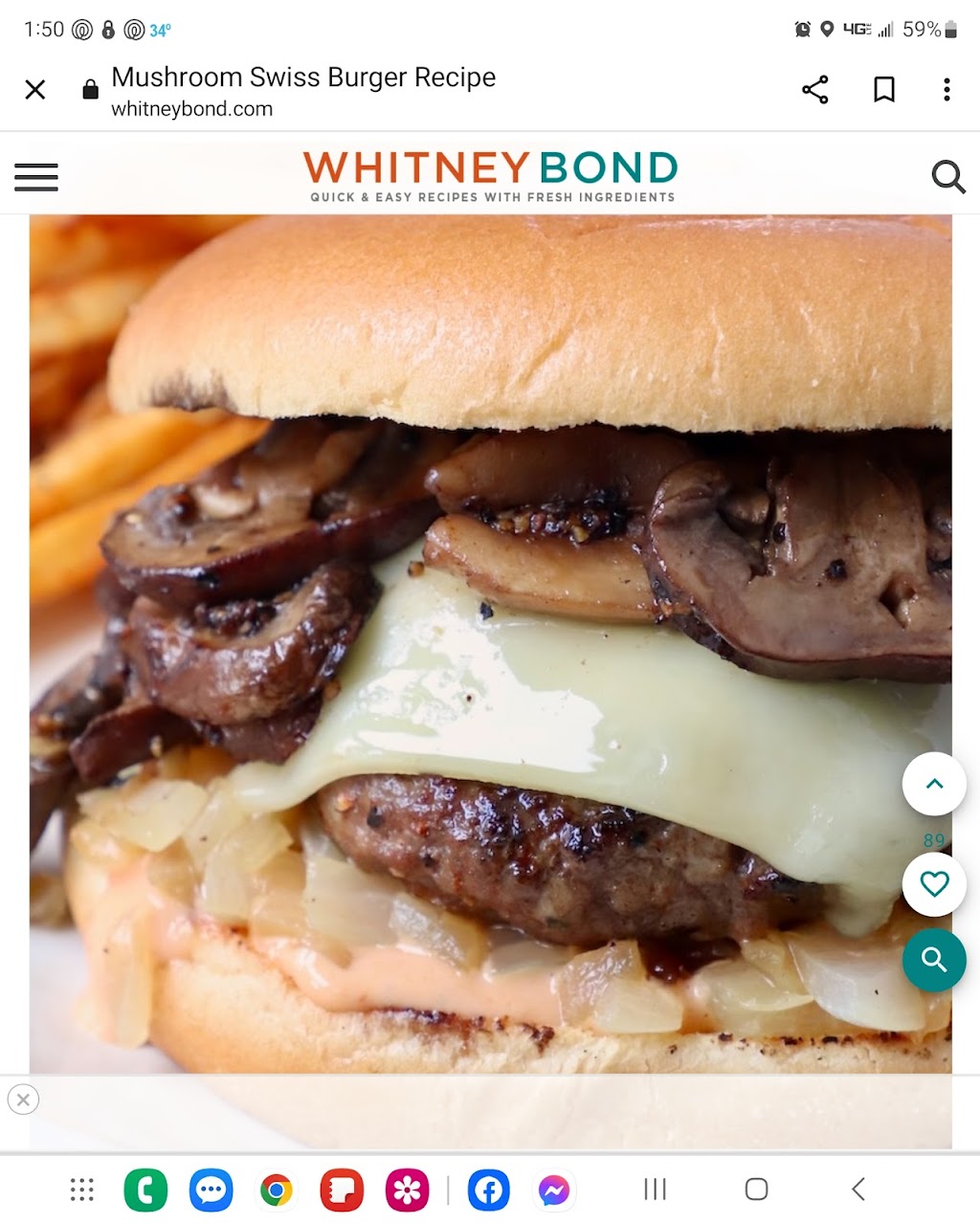
Task: Open the browser overflow menu
Action: 947,90
